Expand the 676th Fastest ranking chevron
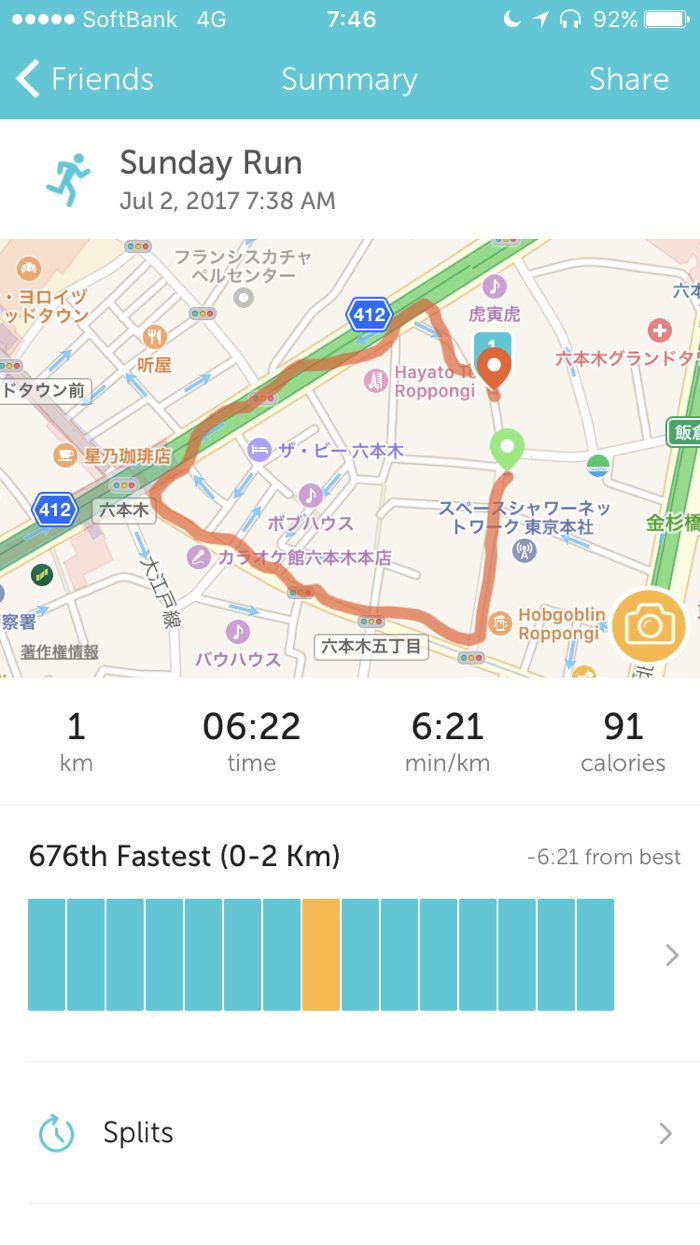The width and height of the screenshot is (700, 1245). pos(672,955)
